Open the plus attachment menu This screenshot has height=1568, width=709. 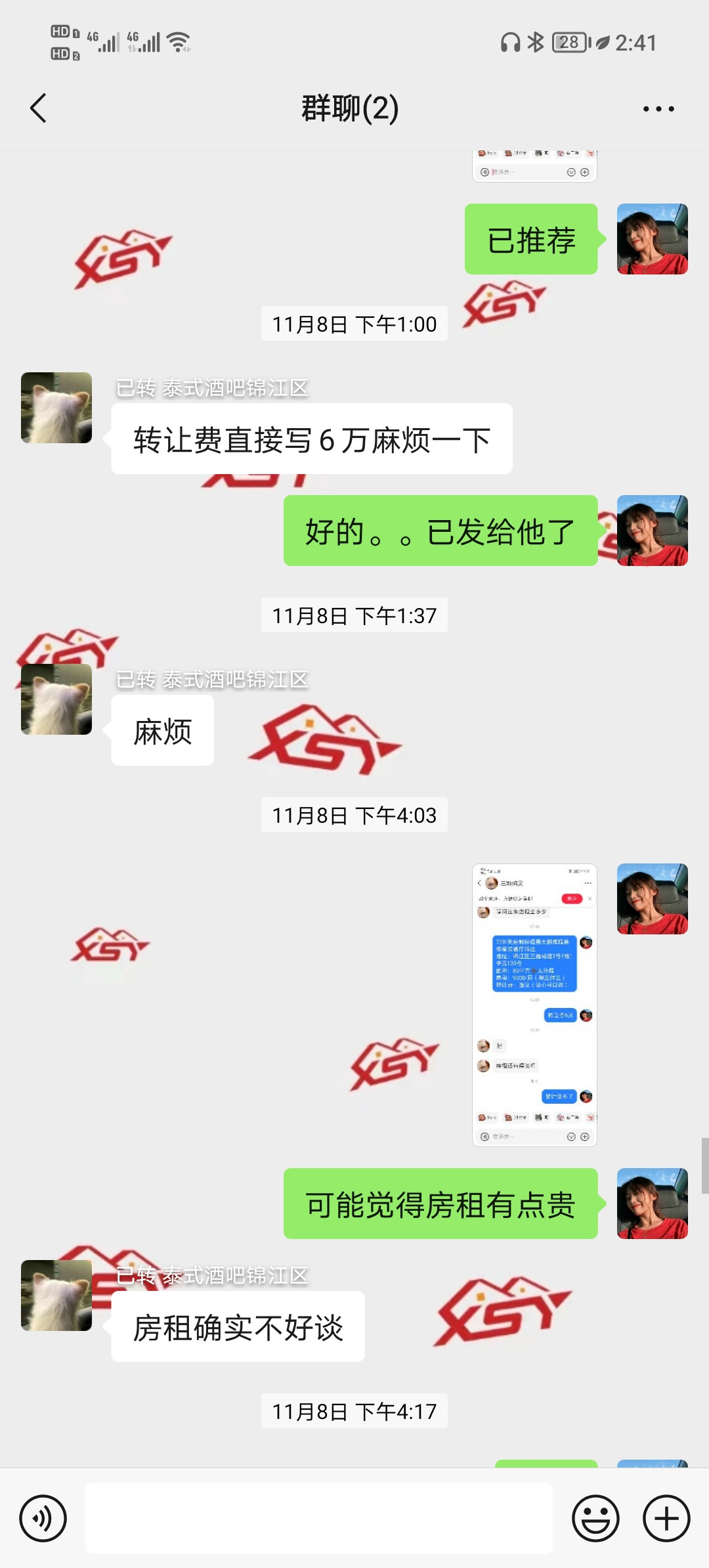coord(666,1518)
